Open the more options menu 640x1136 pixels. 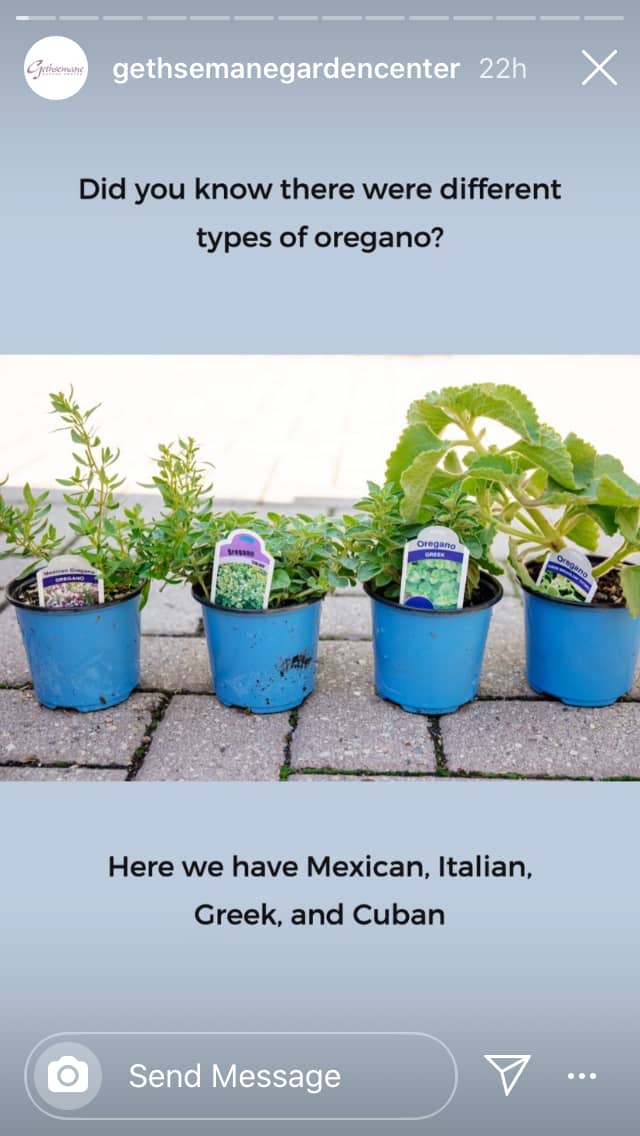click(x=582, y=1076)
